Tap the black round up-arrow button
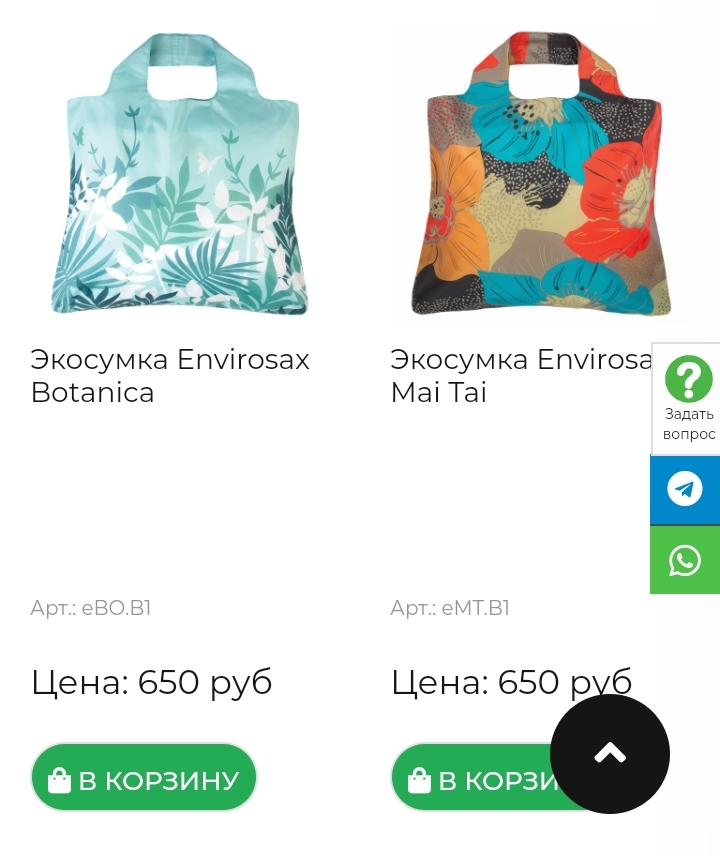Image resolution: width=720 pixels, height=856 pixels. [610, 754]
